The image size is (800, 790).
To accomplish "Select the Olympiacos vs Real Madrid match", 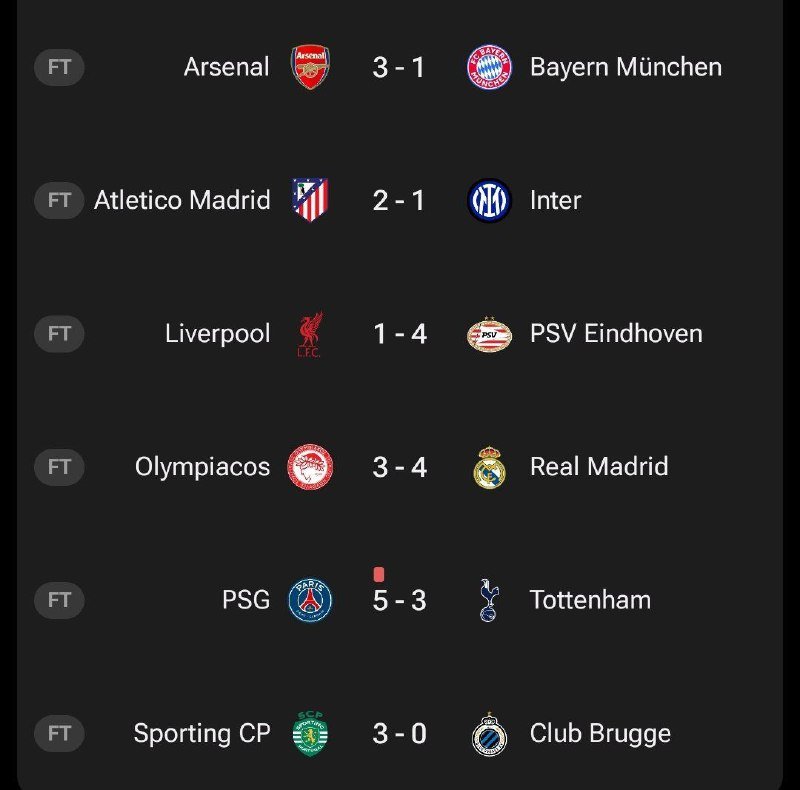I will tap(399, 466).
